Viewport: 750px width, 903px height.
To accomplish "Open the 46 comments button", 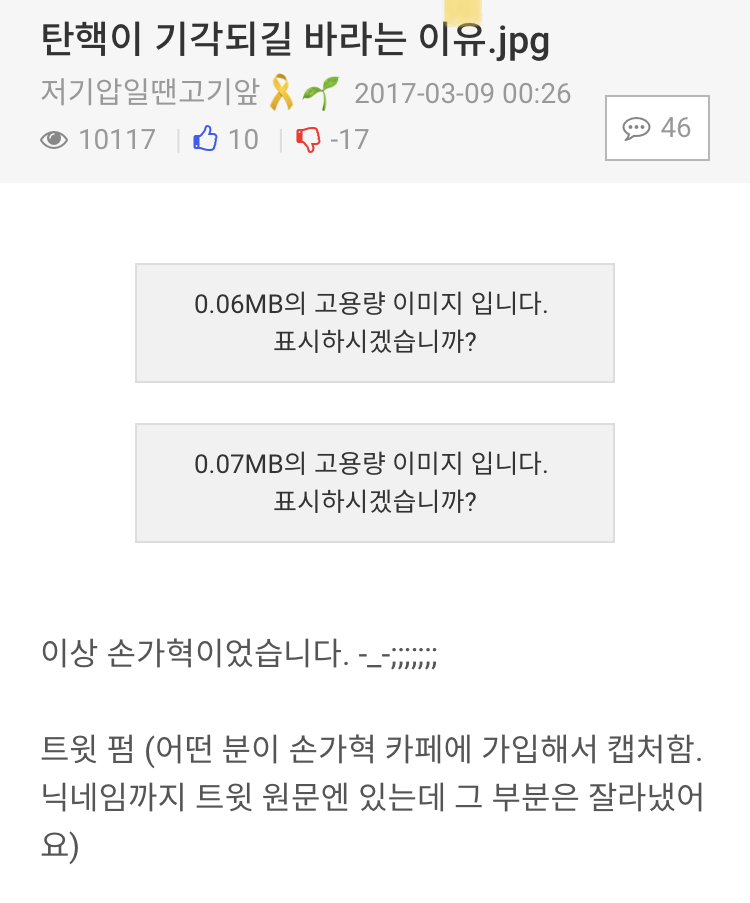I will pos(657,128).
